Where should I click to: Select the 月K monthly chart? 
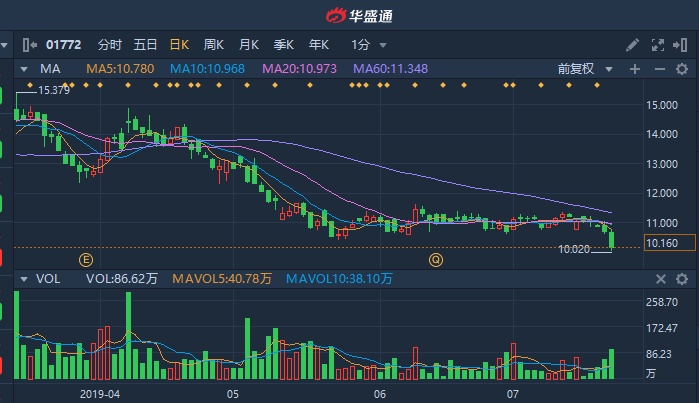[x=248, y=45]
